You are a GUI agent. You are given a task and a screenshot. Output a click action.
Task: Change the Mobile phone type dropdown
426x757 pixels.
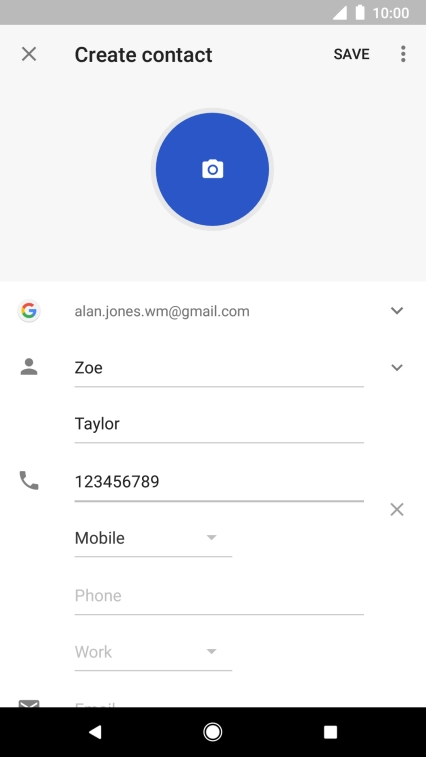tap(153, 538)
